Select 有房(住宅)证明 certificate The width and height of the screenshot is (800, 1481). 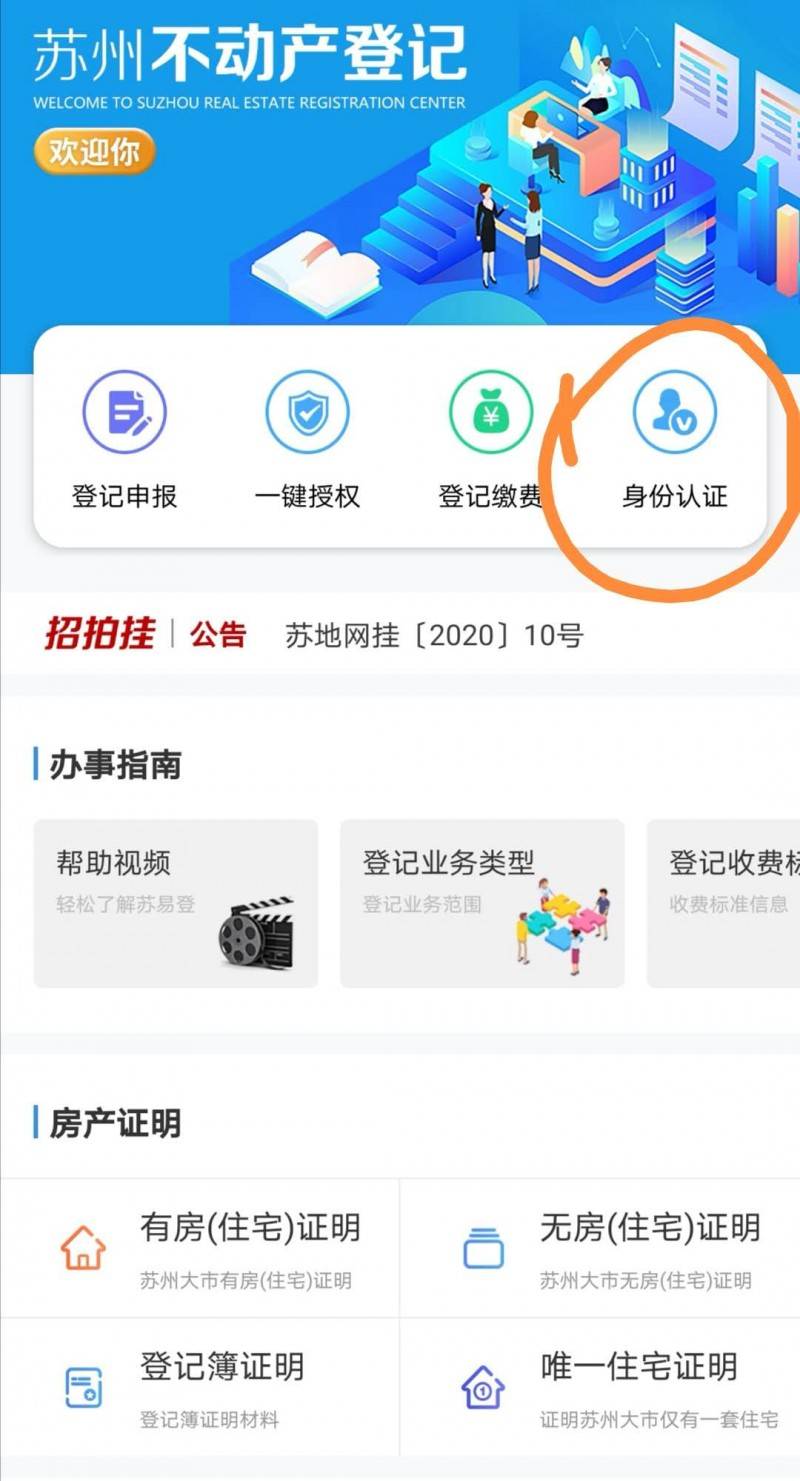click(200, 1248)
